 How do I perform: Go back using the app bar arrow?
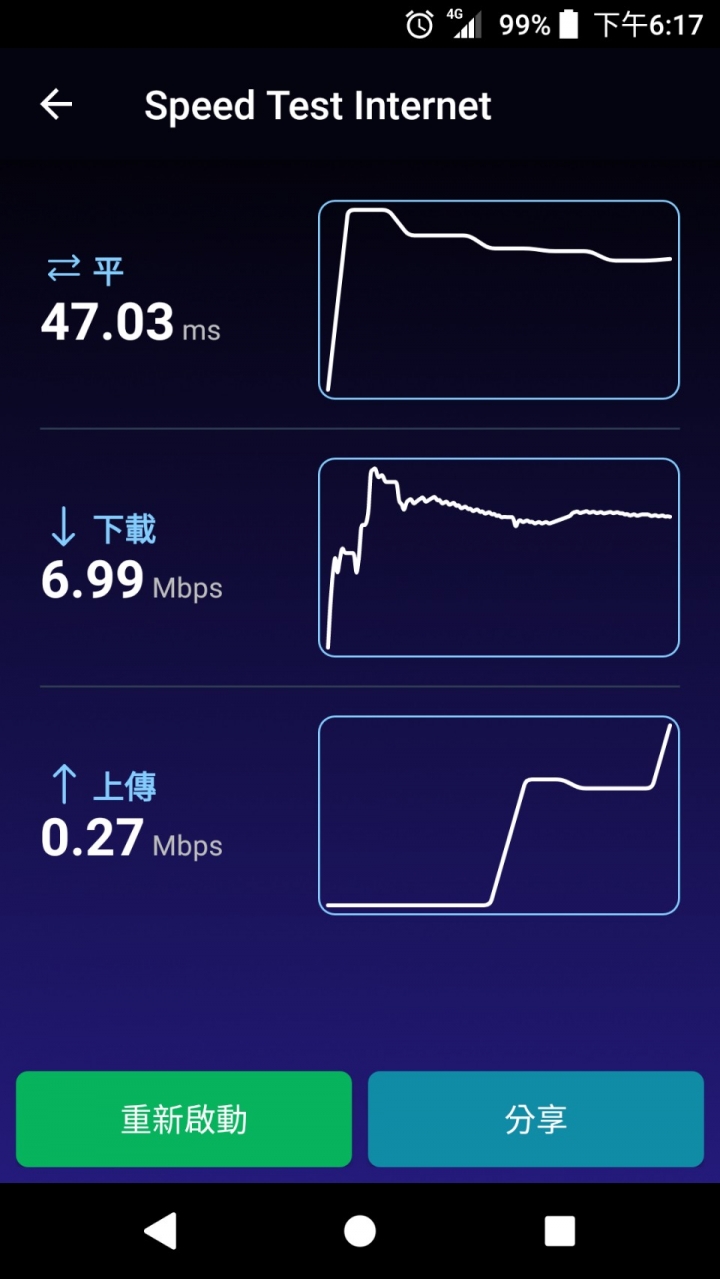pos(56,104)
